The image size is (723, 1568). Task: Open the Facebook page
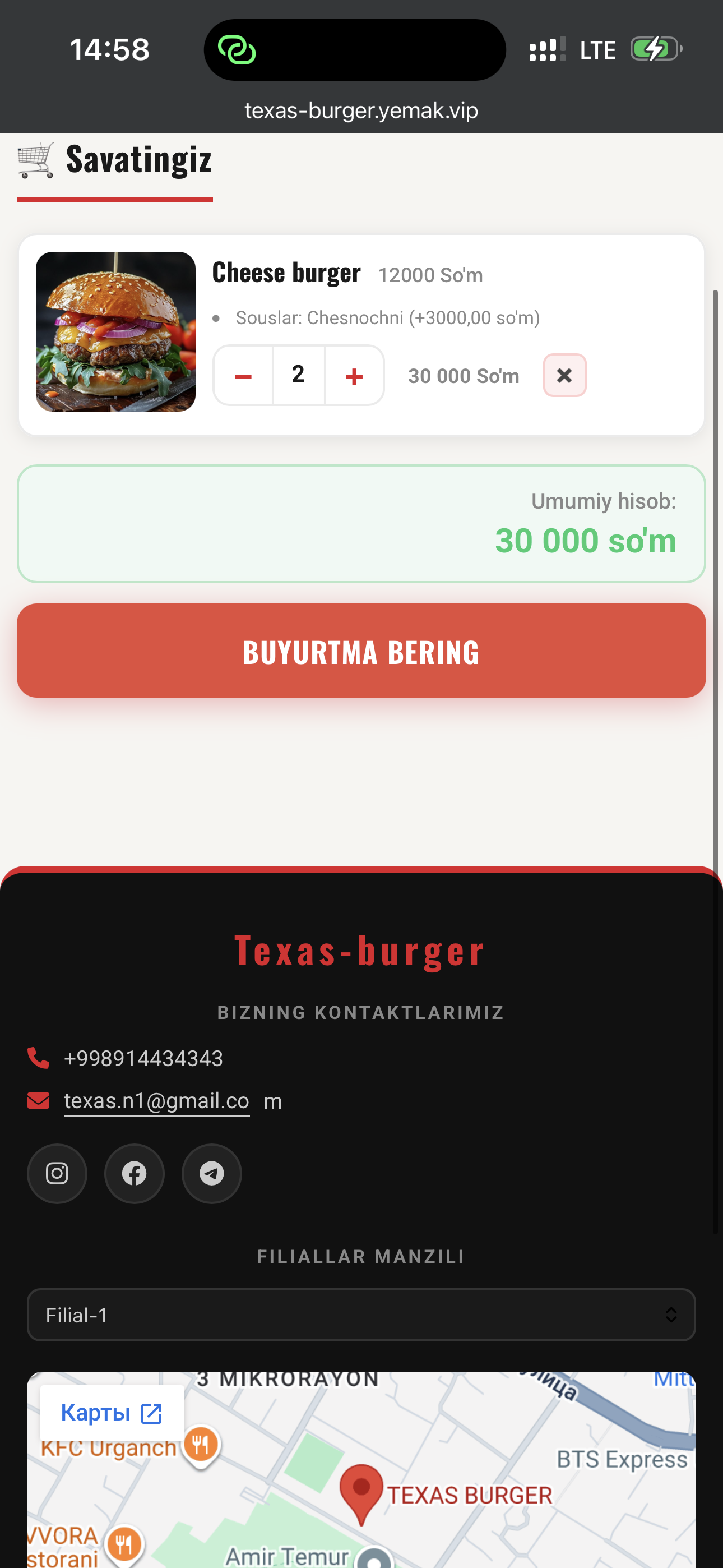(135, 1173)
